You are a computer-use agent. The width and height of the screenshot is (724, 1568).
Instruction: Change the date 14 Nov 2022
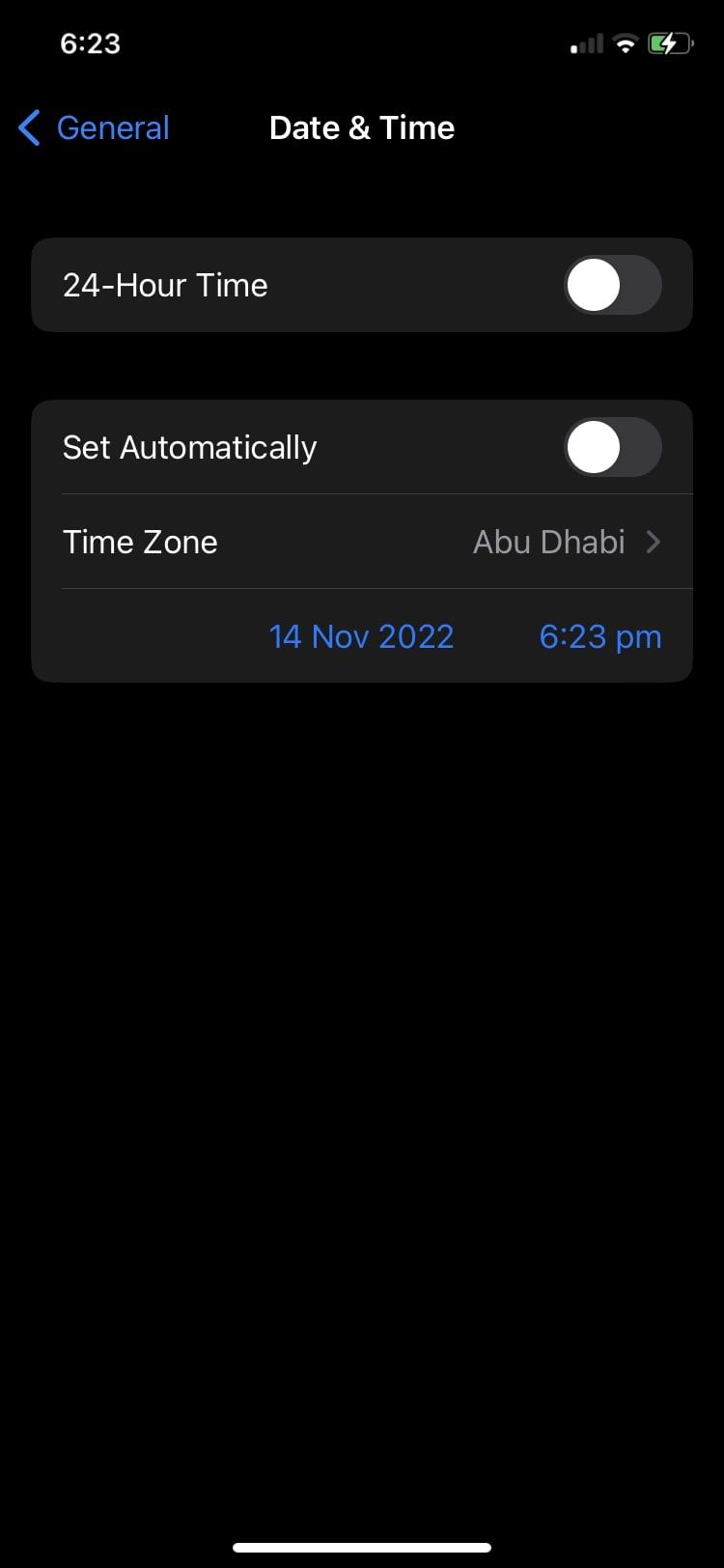coord(361,636)
